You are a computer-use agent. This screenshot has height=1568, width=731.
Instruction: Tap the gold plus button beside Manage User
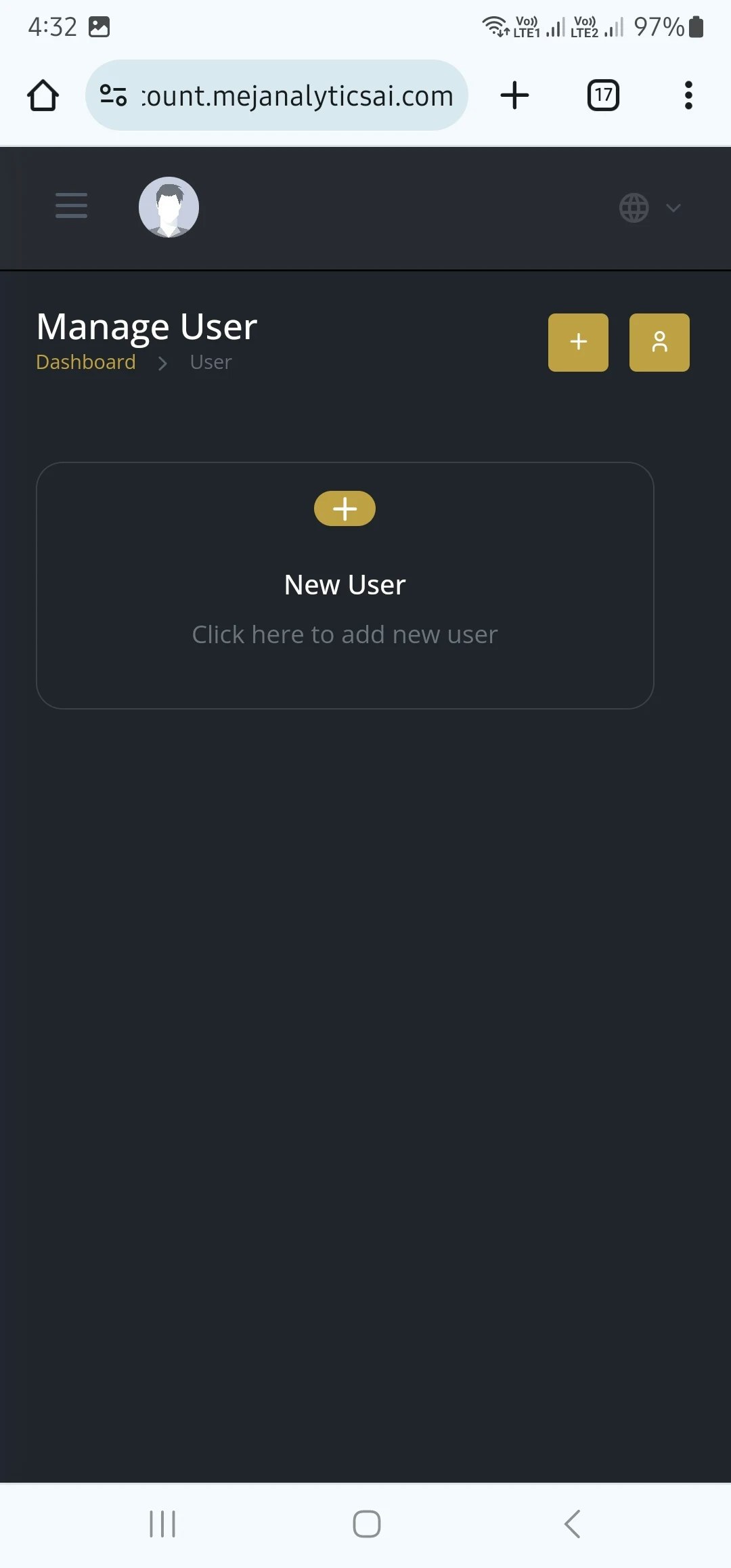click(x=578, y=342)
